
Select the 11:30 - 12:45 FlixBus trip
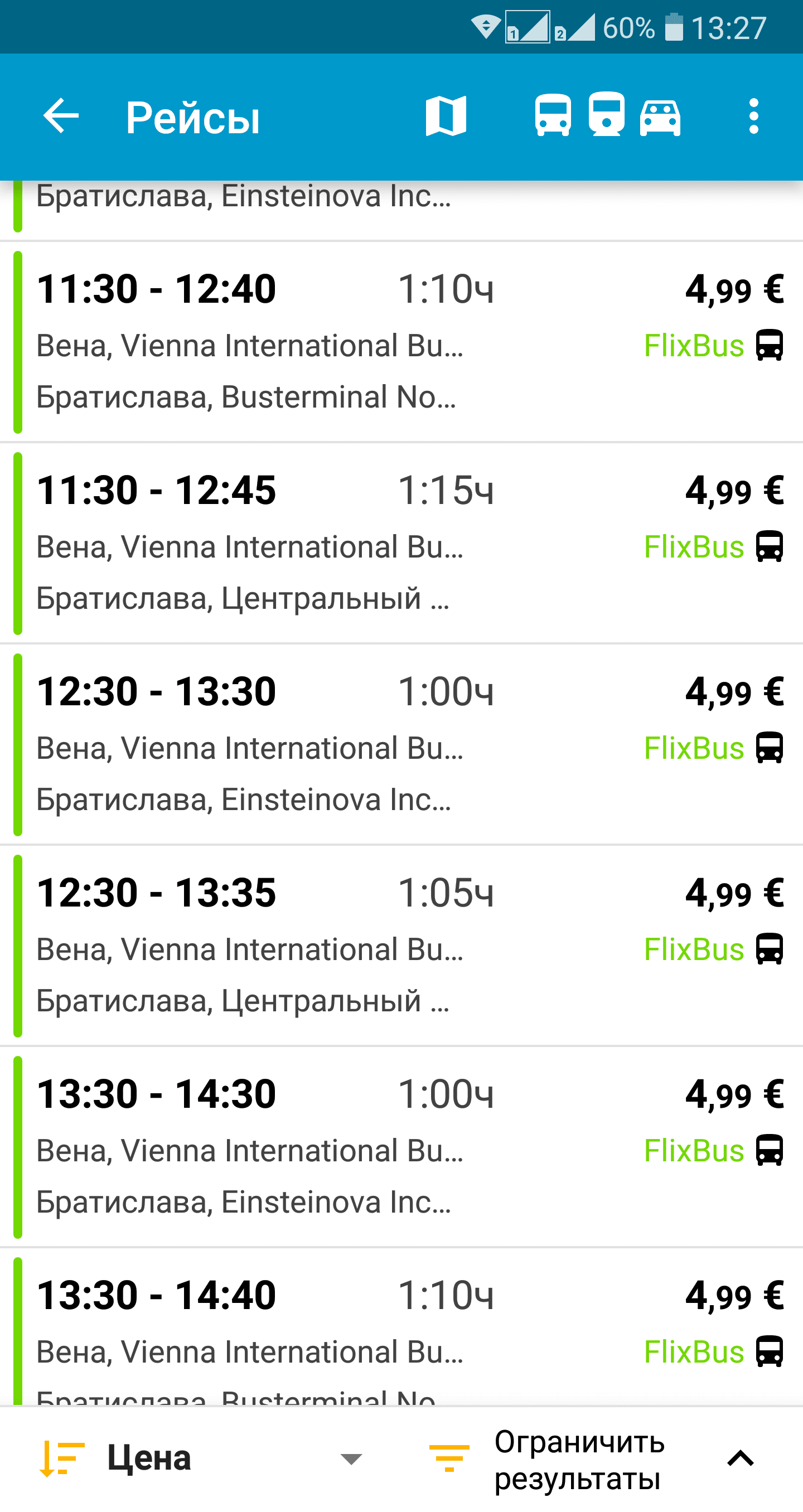coord(401,544)
